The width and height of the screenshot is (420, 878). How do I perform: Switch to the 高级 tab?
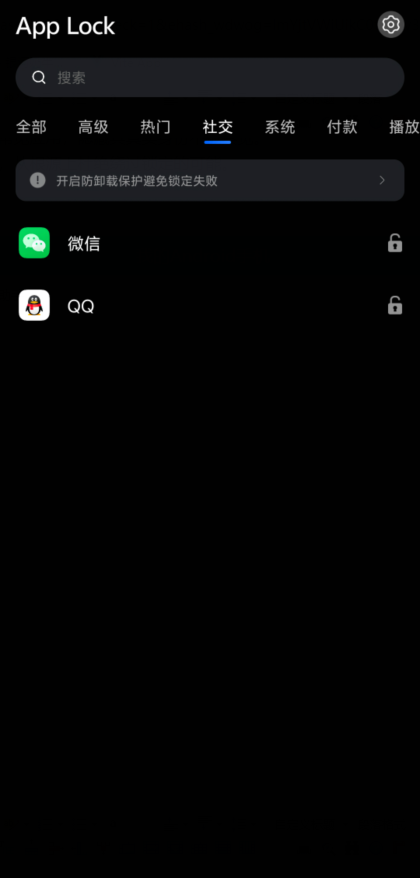pyautogui.click(x=94, y=127)
